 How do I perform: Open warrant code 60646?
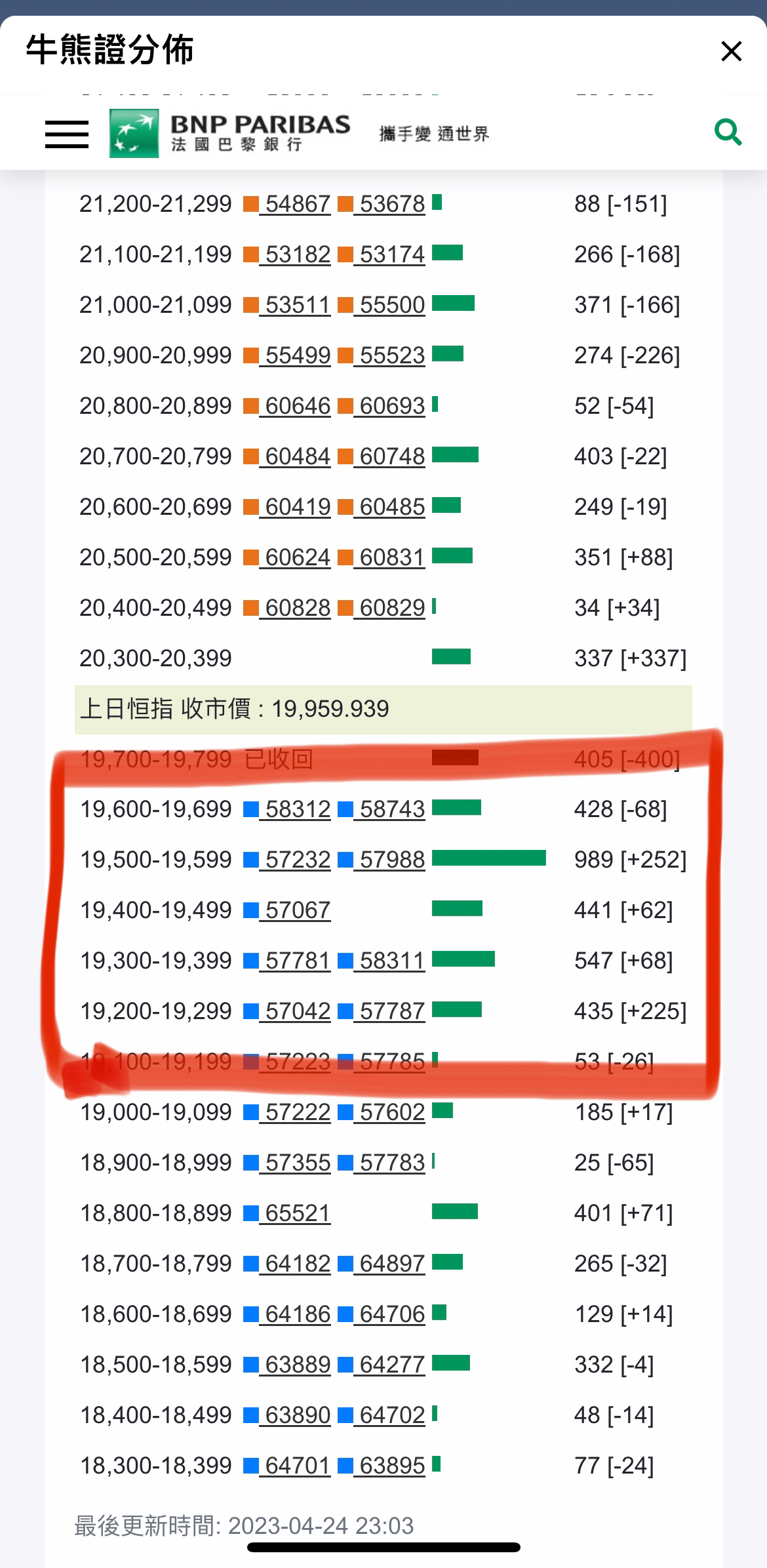[x=297, y=406]
